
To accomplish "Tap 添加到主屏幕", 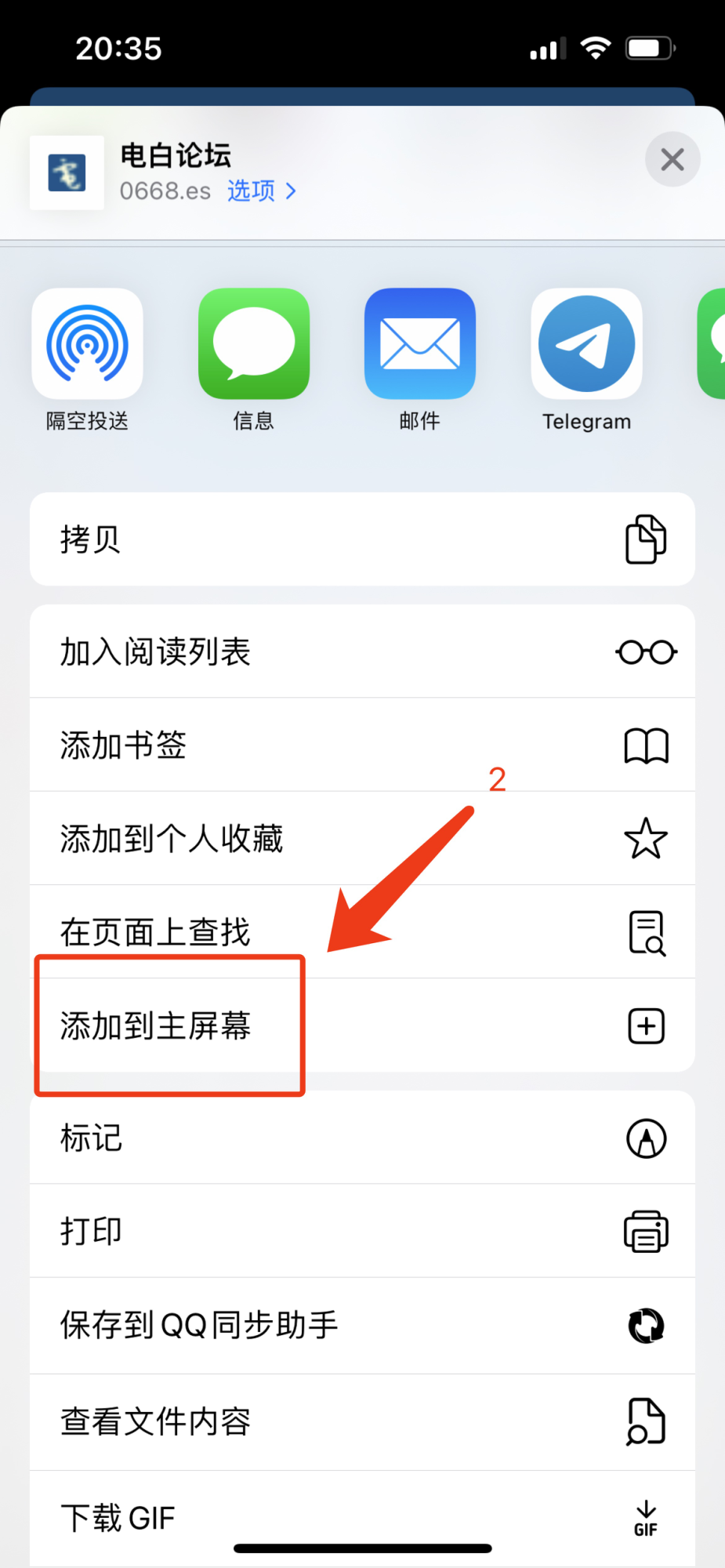I will tap(362, 1025).
